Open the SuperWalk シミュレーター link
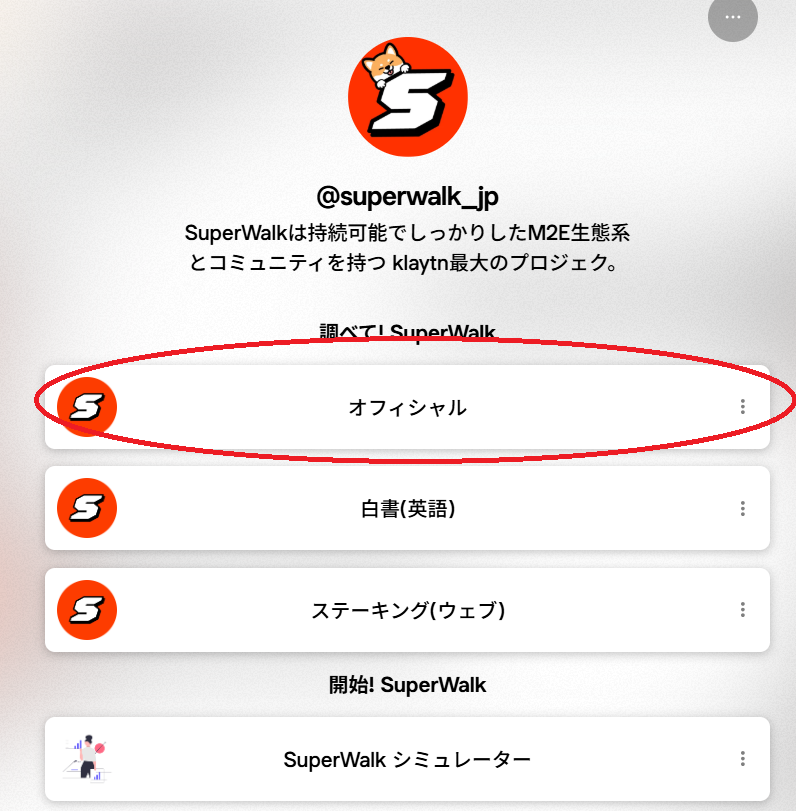Screen dimensions: 796x811 tap(407, 759)
